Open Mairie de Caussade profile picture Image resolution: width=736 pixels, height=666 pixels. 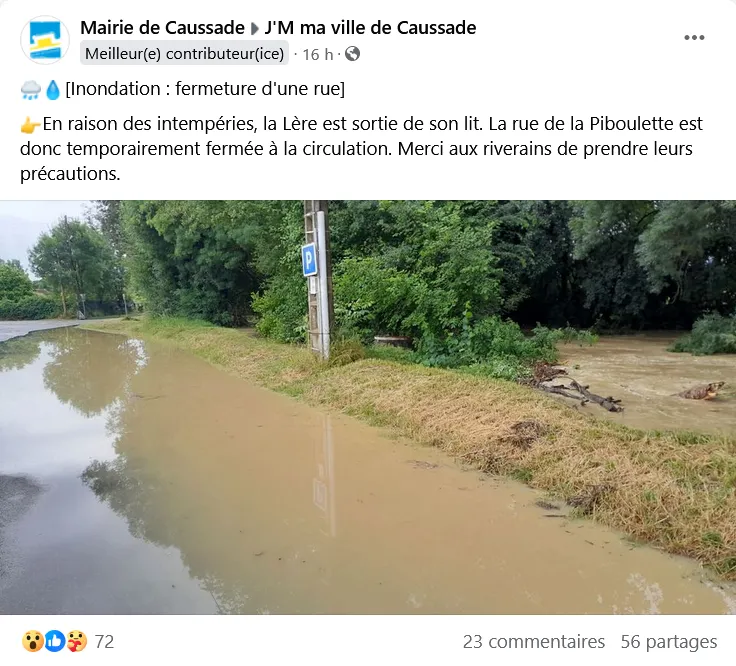click(45, 41)
